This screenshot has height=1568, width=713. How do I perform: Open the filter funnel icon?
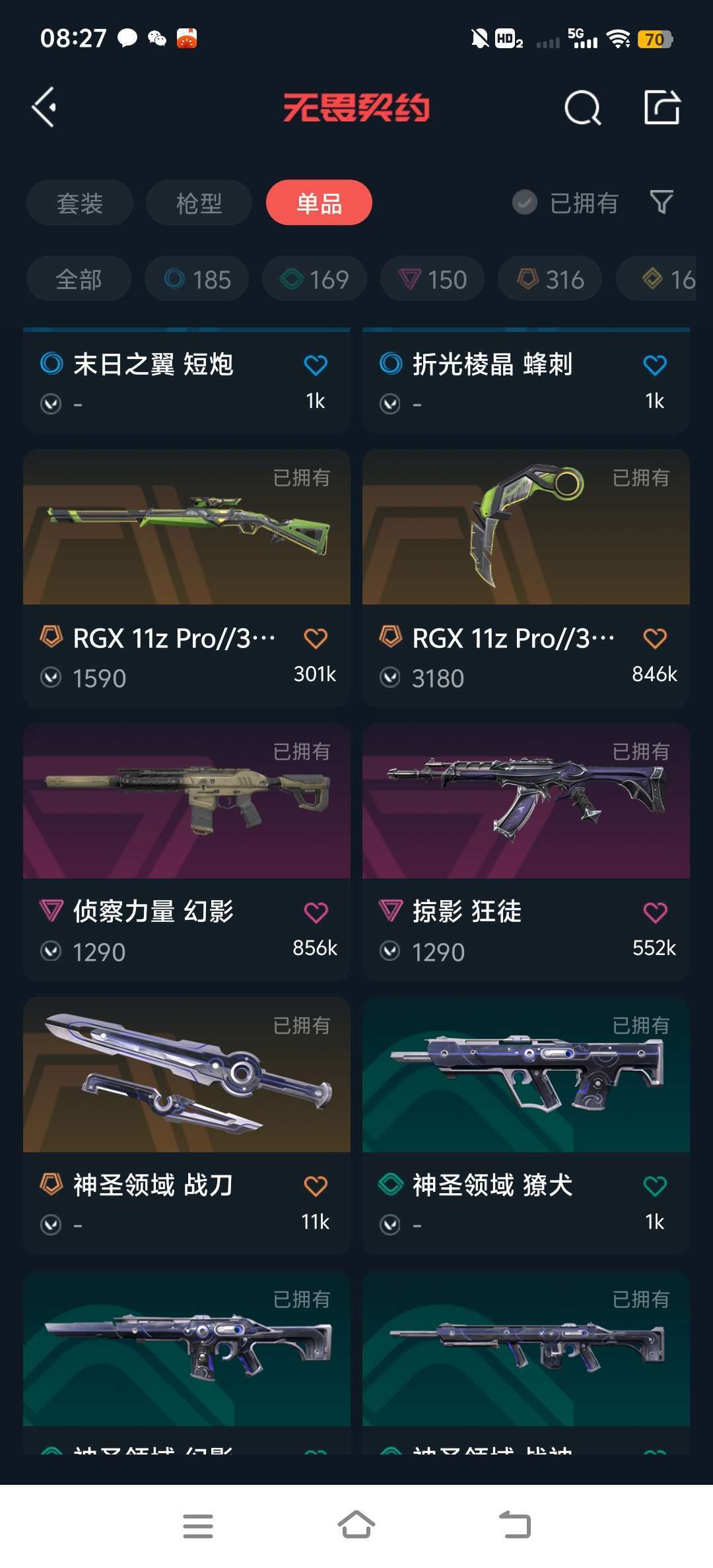coord(662,202)
